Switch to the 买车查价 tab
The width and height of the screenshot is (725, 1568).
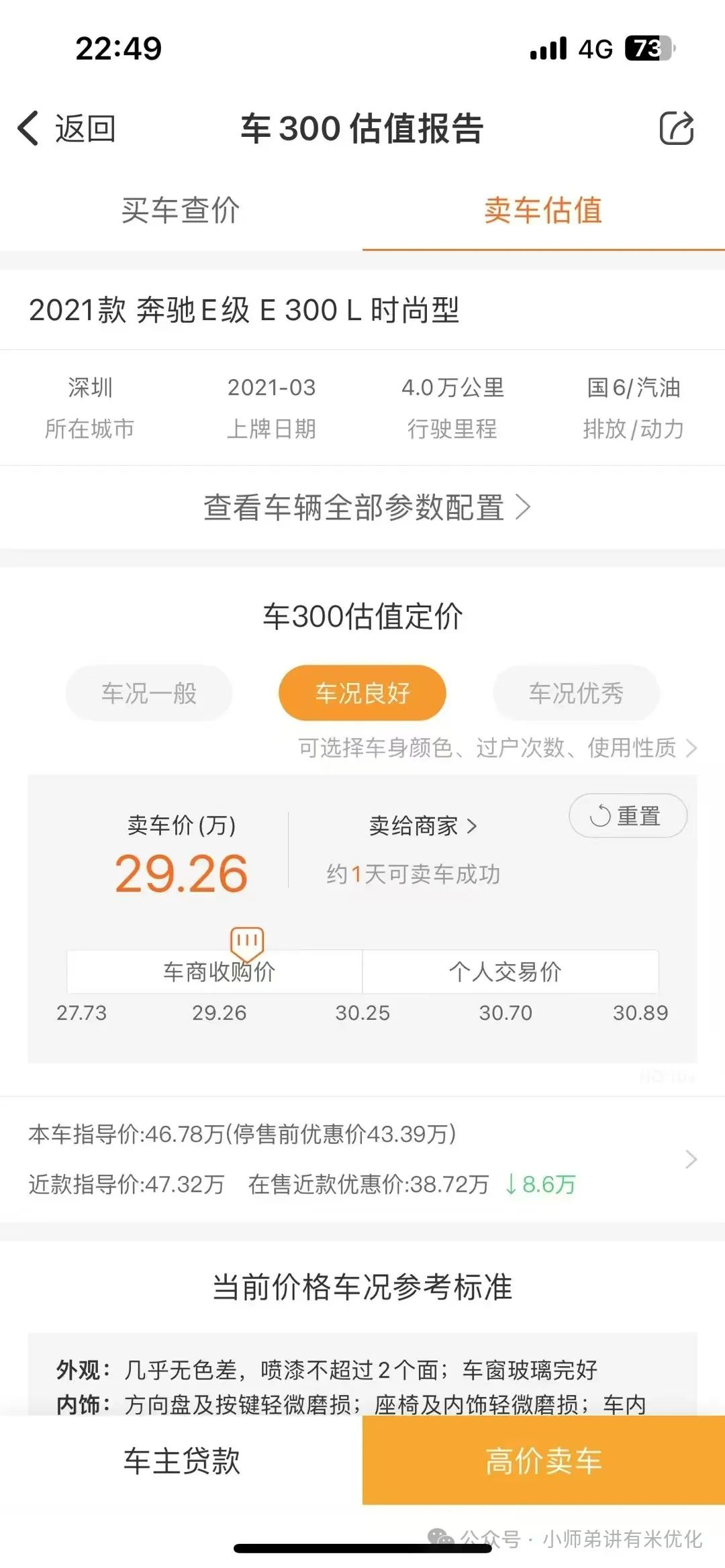coord(181,210)
